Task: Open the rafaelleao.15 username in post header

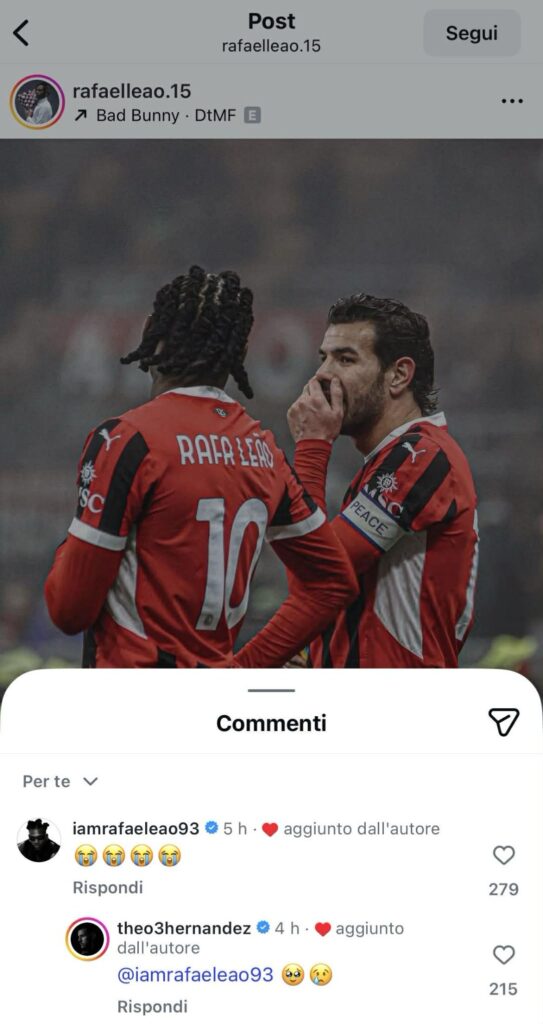Action: point(131,91)
